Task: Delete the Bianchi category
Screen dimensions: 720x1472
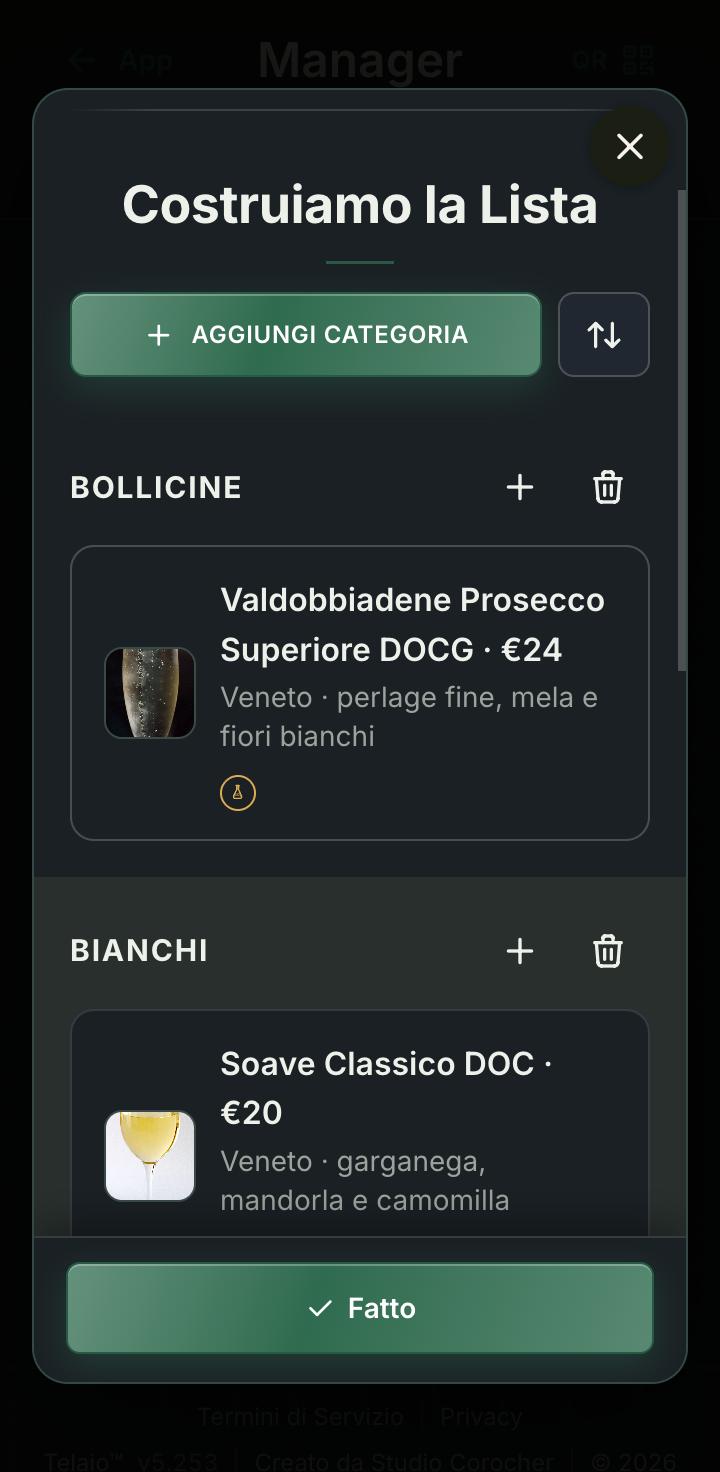Action: pos(608,951)
